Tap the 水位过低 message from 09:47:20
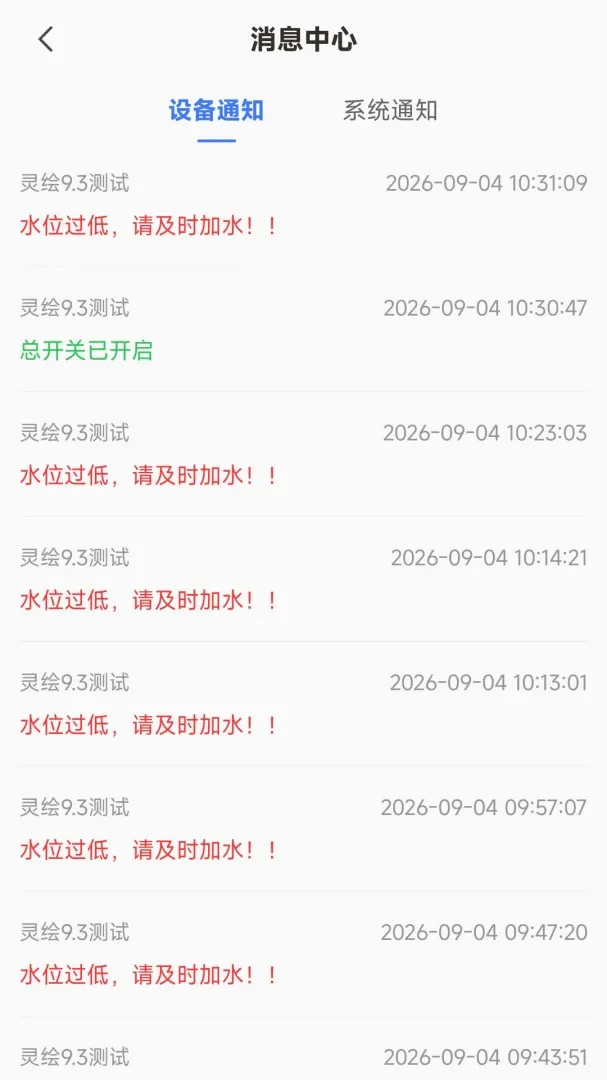This screenshot has width=607, height=1080. pos(303,953)
